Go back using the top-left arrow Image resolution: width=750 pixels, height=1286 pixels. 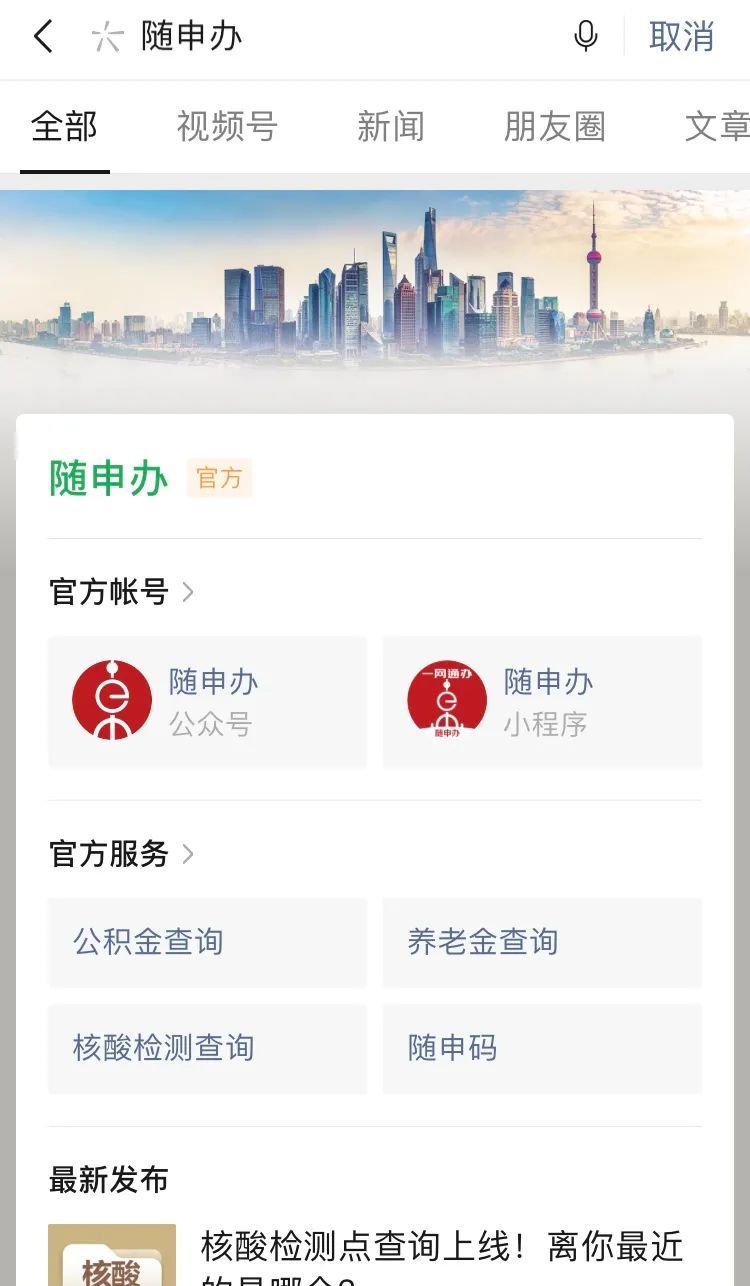pyautogui.click(x=43, y=38)
